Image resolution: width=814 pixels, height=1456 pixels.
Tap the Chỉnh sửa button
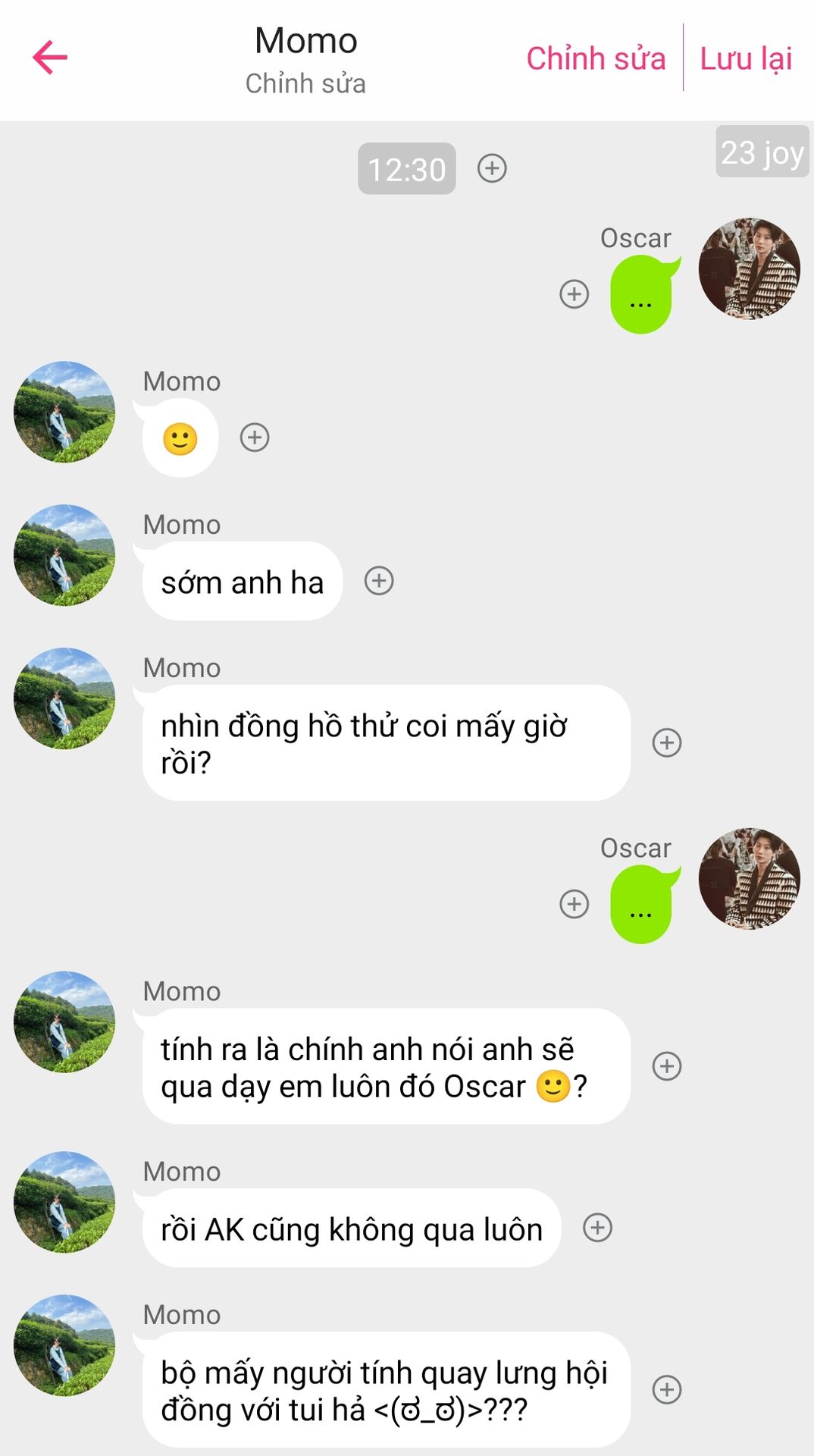pyautogui.click(x=596, y=58)
